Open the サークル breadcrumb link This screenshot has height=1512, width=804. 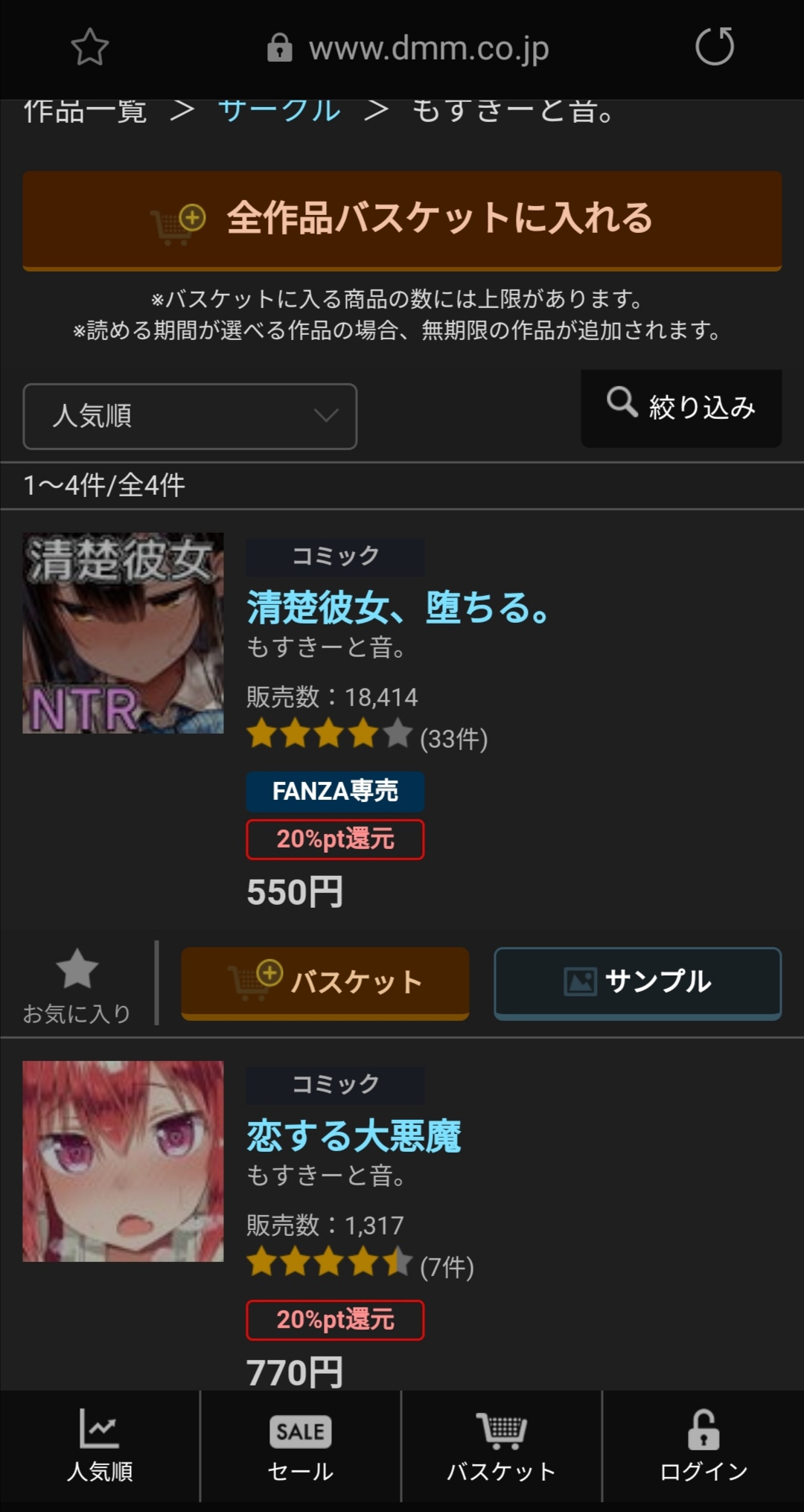(278, 110)
